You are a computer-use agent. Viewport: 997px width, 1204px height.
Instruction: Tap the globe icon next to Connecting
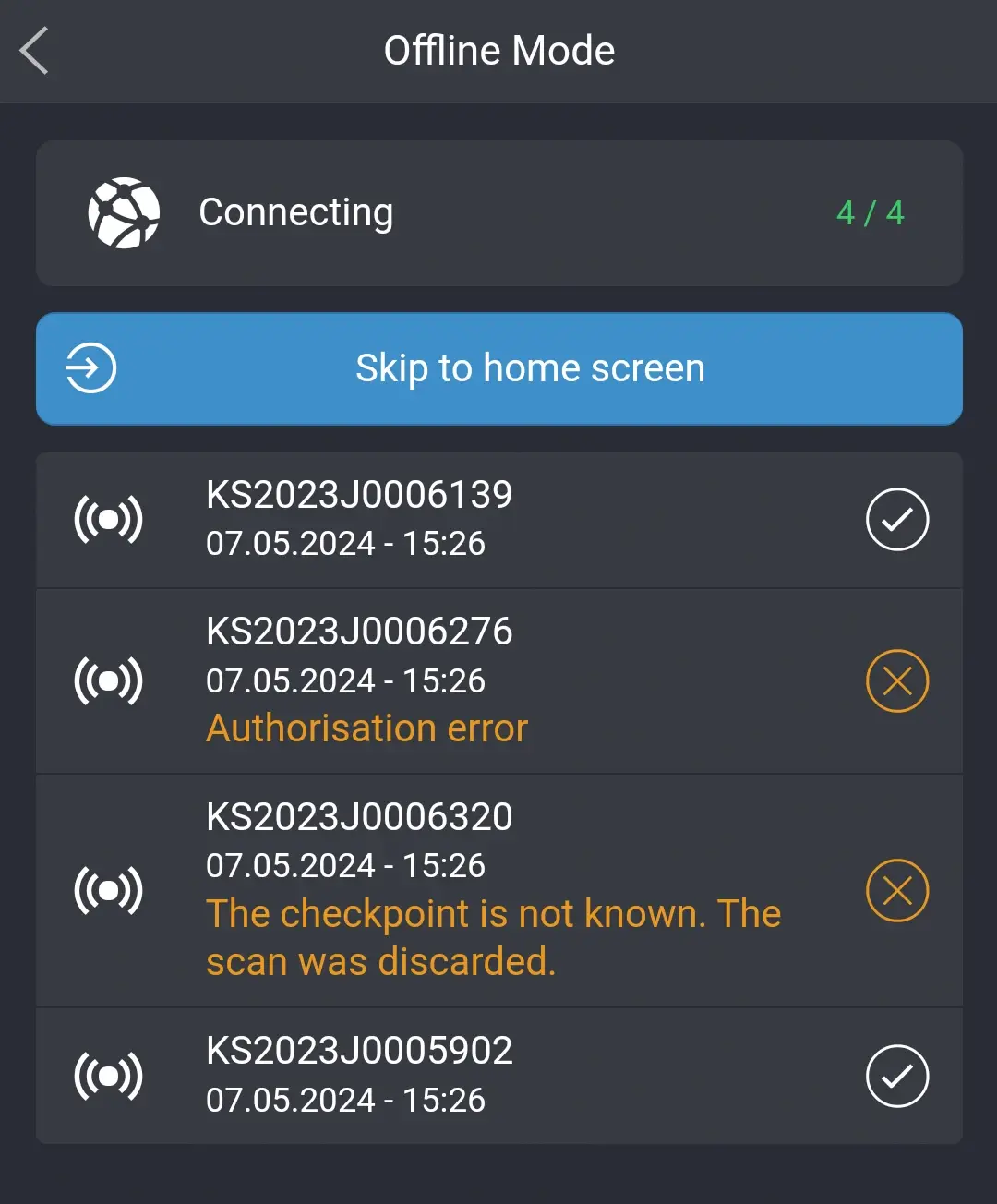tap(126, 213)
